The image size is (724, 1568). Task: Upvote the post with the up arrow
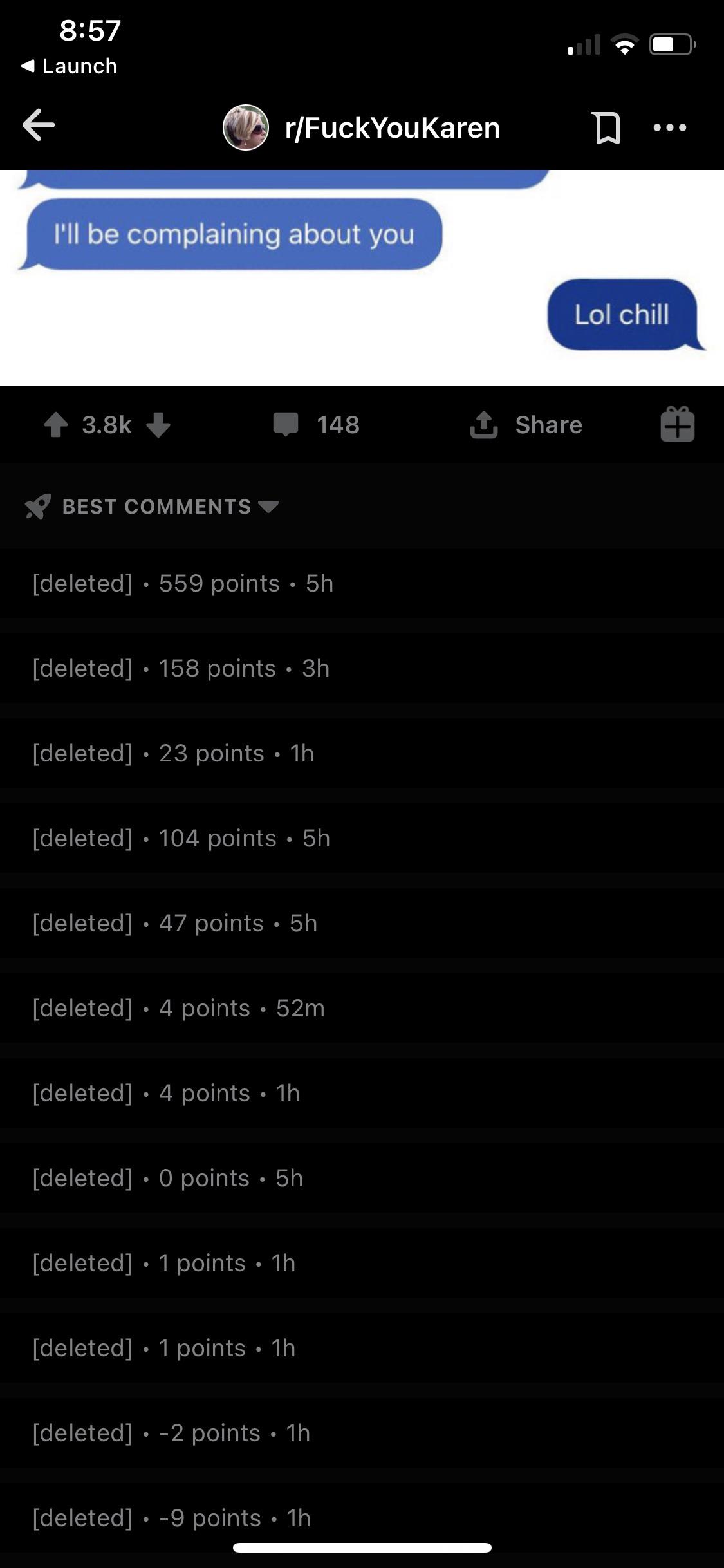tap(57, 424)
